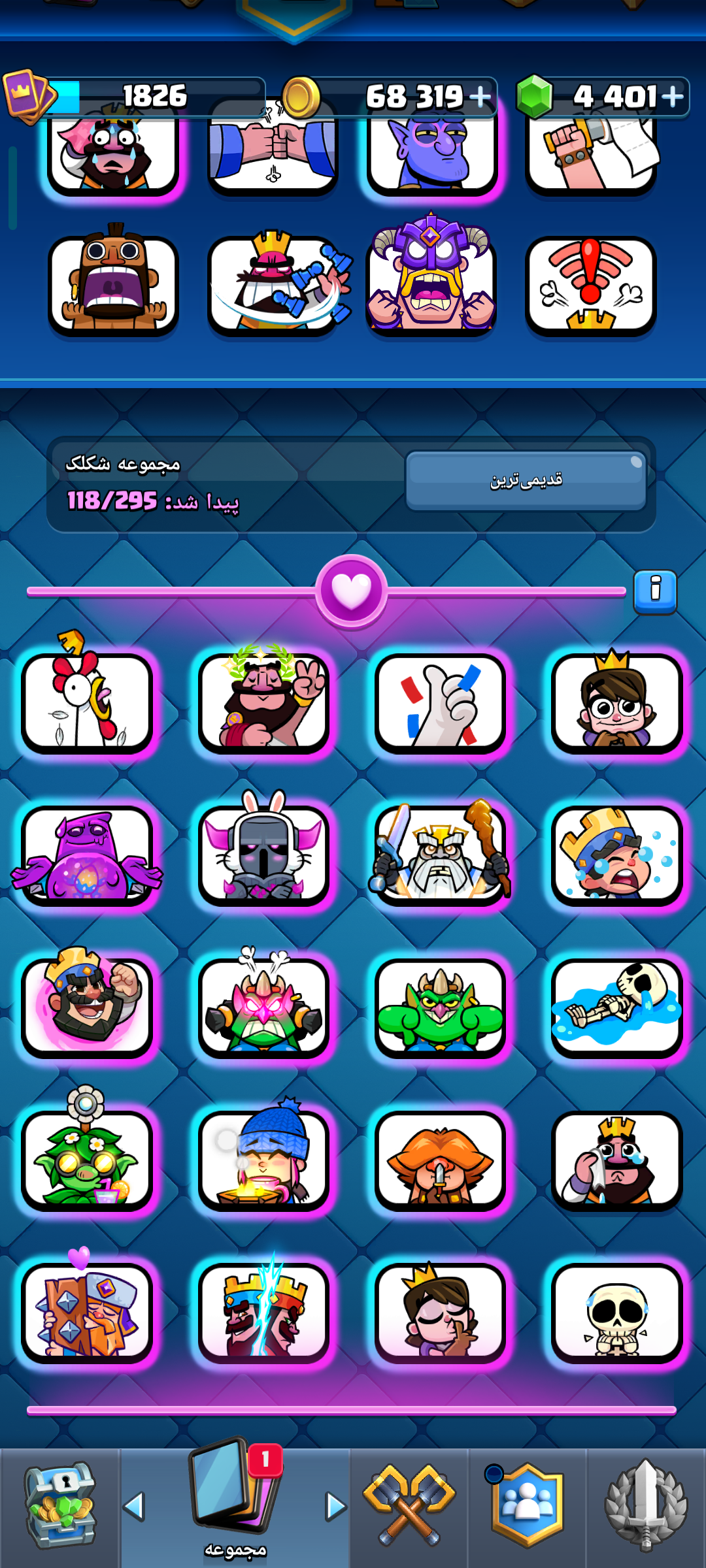Choose the green goblin flexing emote
706x1568 pixels.
tap(440, 1007)
